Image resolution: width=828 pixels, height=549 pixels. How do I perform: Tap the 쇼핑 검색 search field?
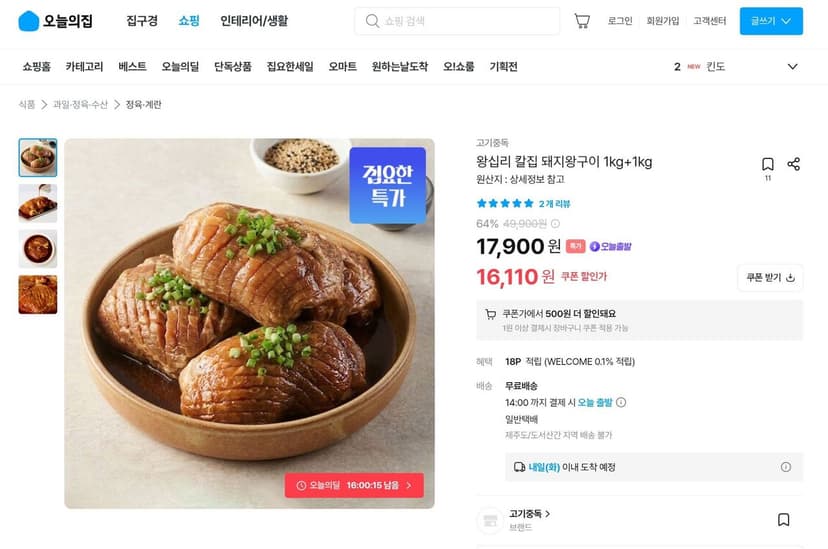[x=457, y=21]
